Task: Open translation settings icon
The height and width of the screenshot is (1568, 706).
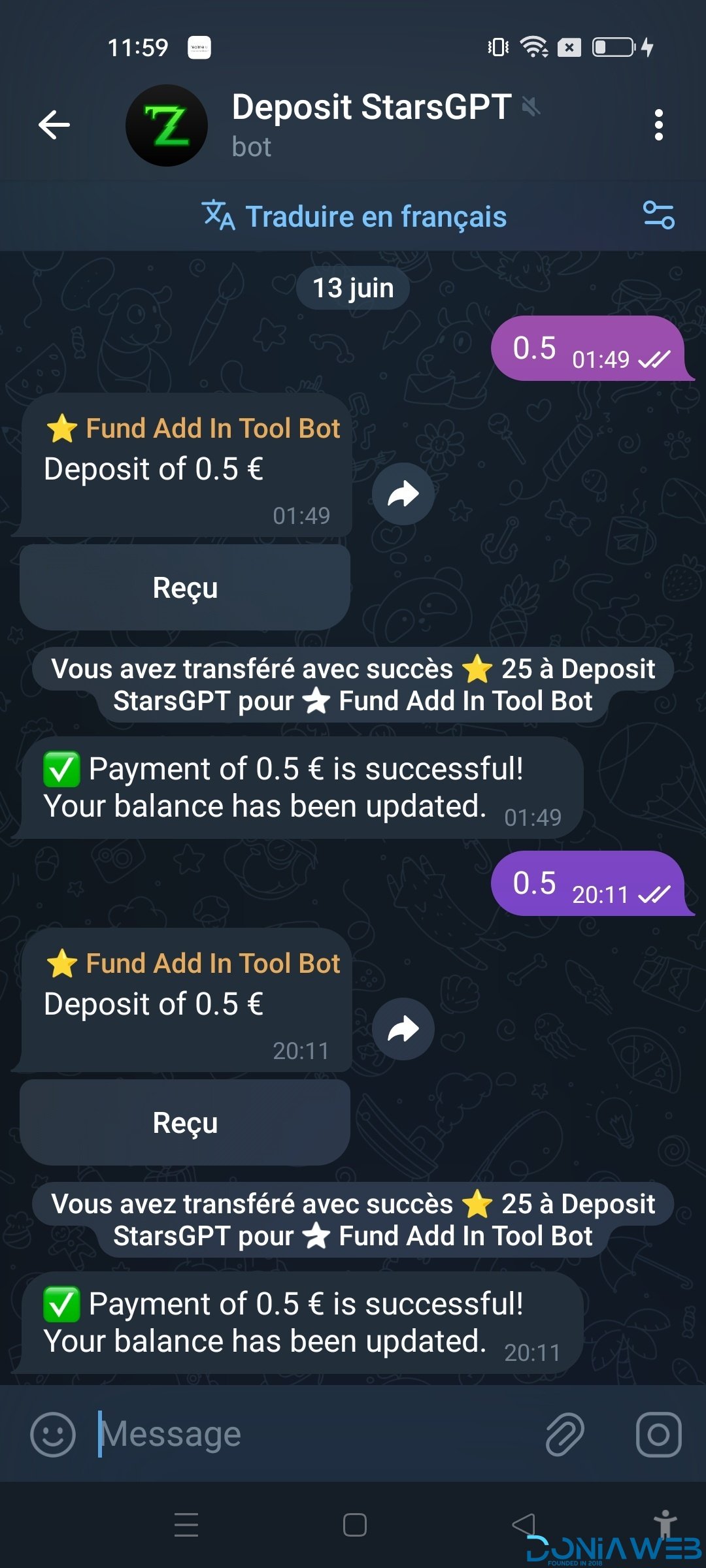Action: (x=658, y=216)
